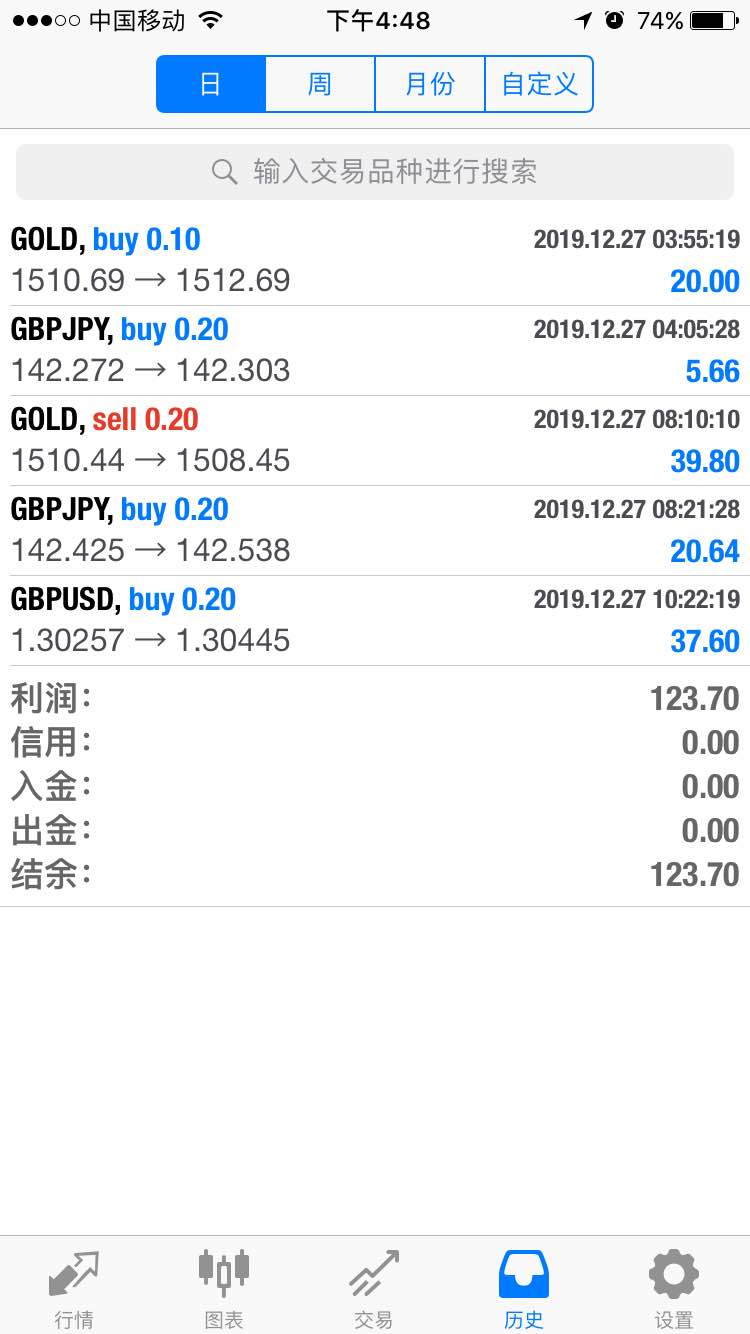Open the 图表 chart tab
This screenshot has height=1334, width=750.
224,1287
